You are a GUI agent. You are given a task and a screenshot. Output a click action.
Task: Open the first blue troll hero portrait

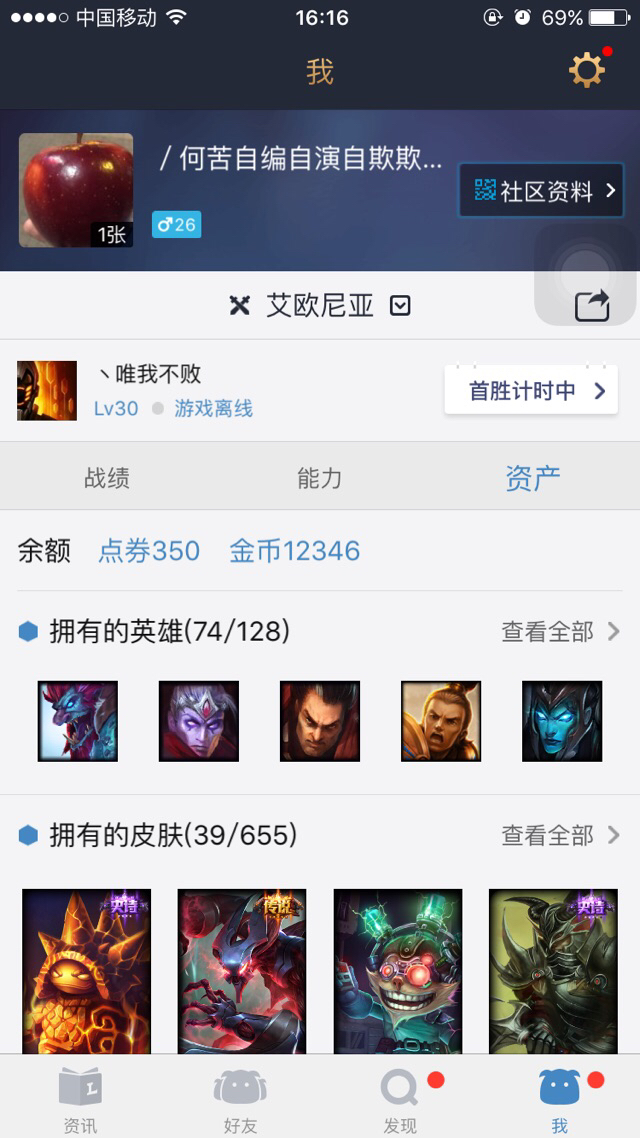click(78, 721)
